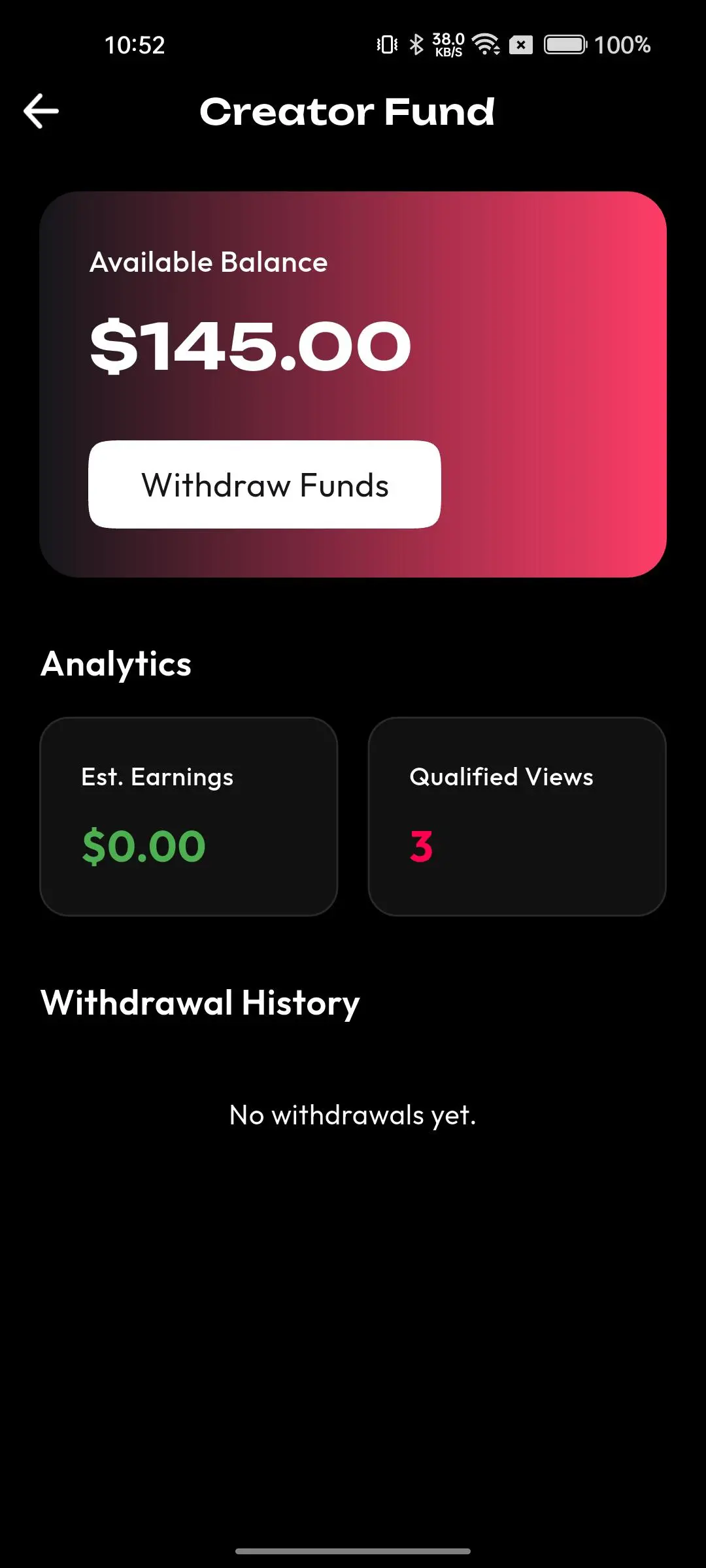Tap the 100% battery percentage text
The width and height of the screenshot is (706, 1568).
[622, 45]
